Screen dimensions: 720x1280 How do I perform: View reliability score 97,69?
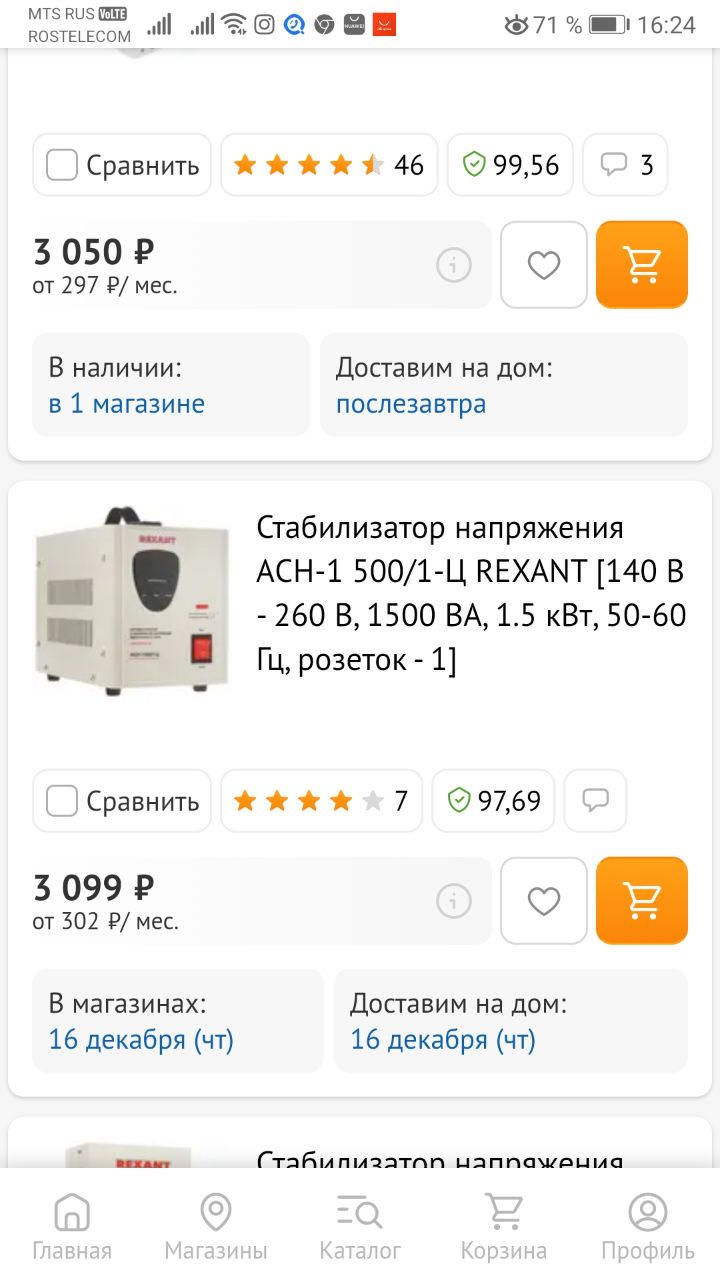[493, 801]
